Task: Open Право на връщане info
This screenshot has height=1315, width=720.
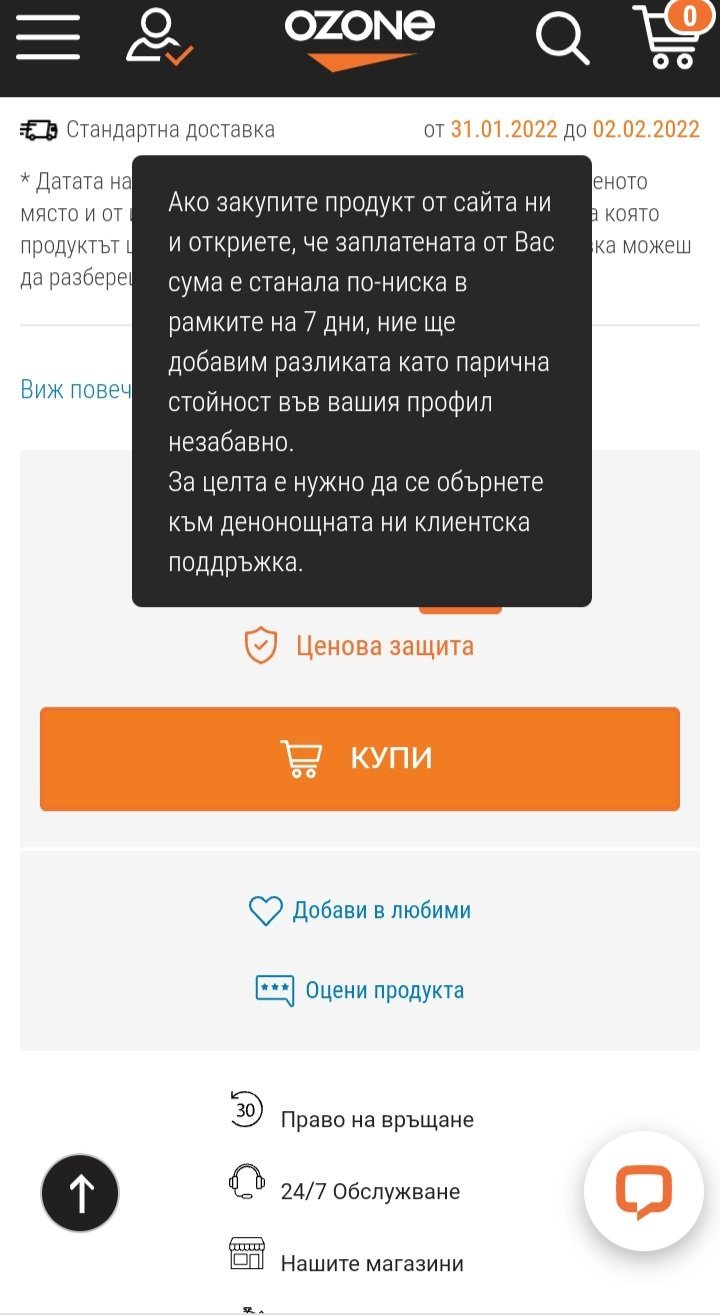Action: (375, 1119)
